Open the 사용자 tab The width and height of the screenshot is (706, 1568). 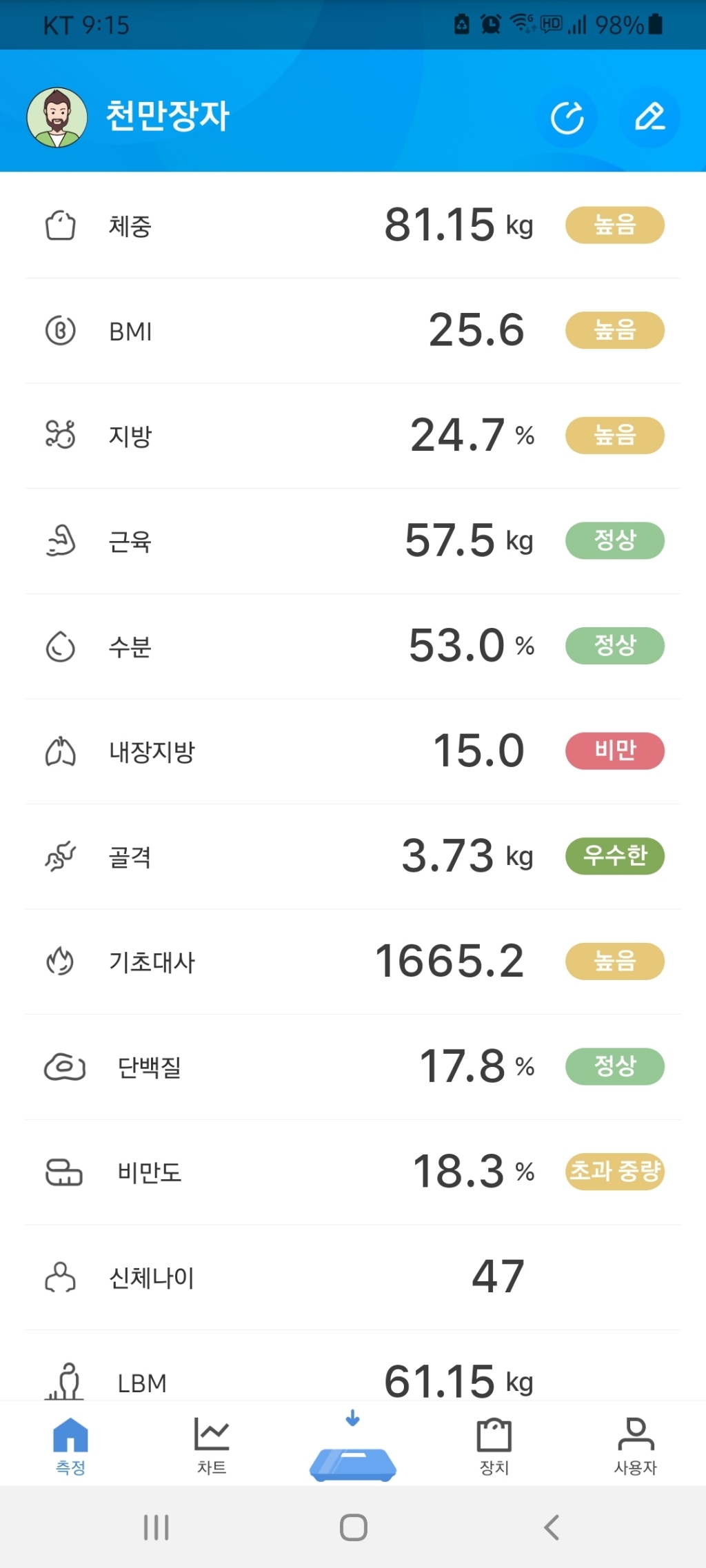click(x=636, y=1445)
